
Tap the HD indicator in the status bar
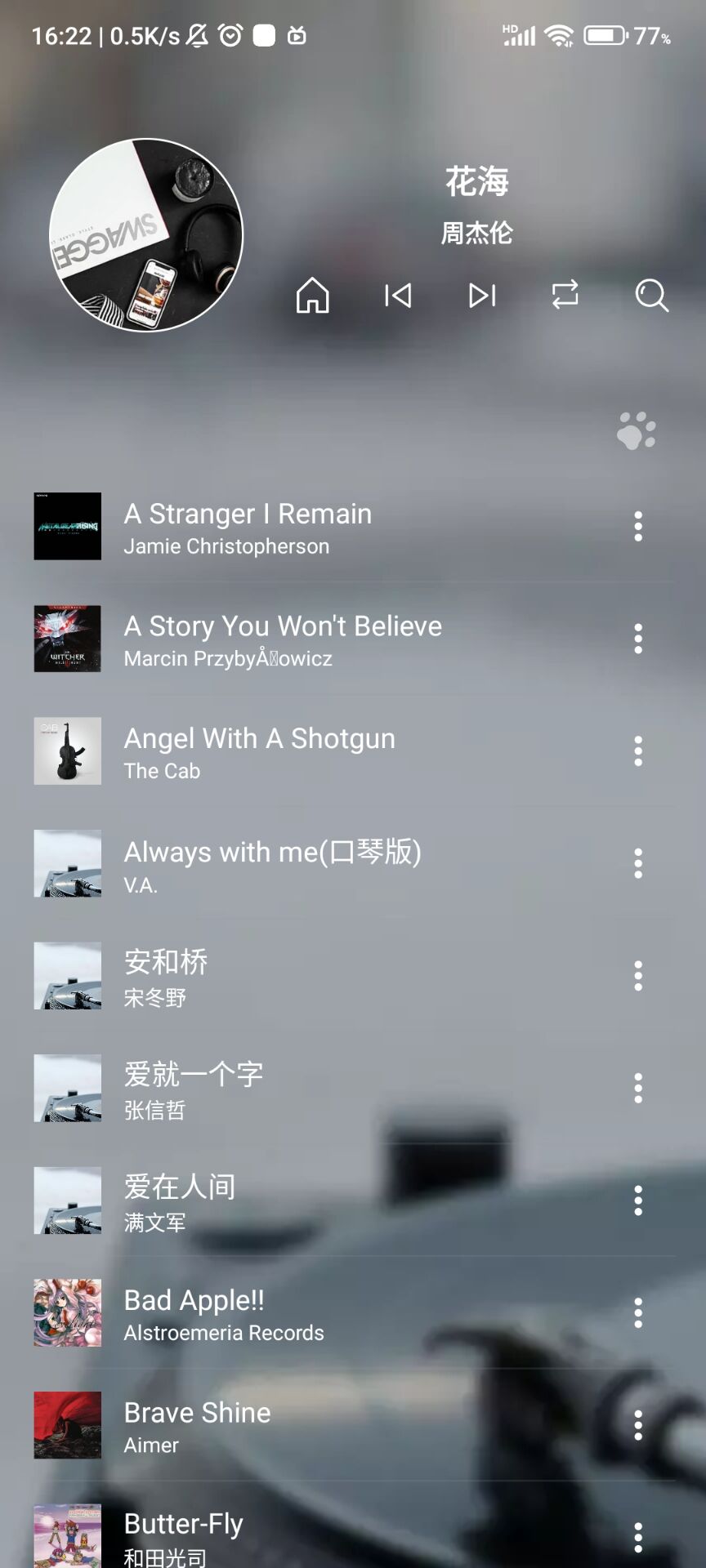(x=511, y=27)
